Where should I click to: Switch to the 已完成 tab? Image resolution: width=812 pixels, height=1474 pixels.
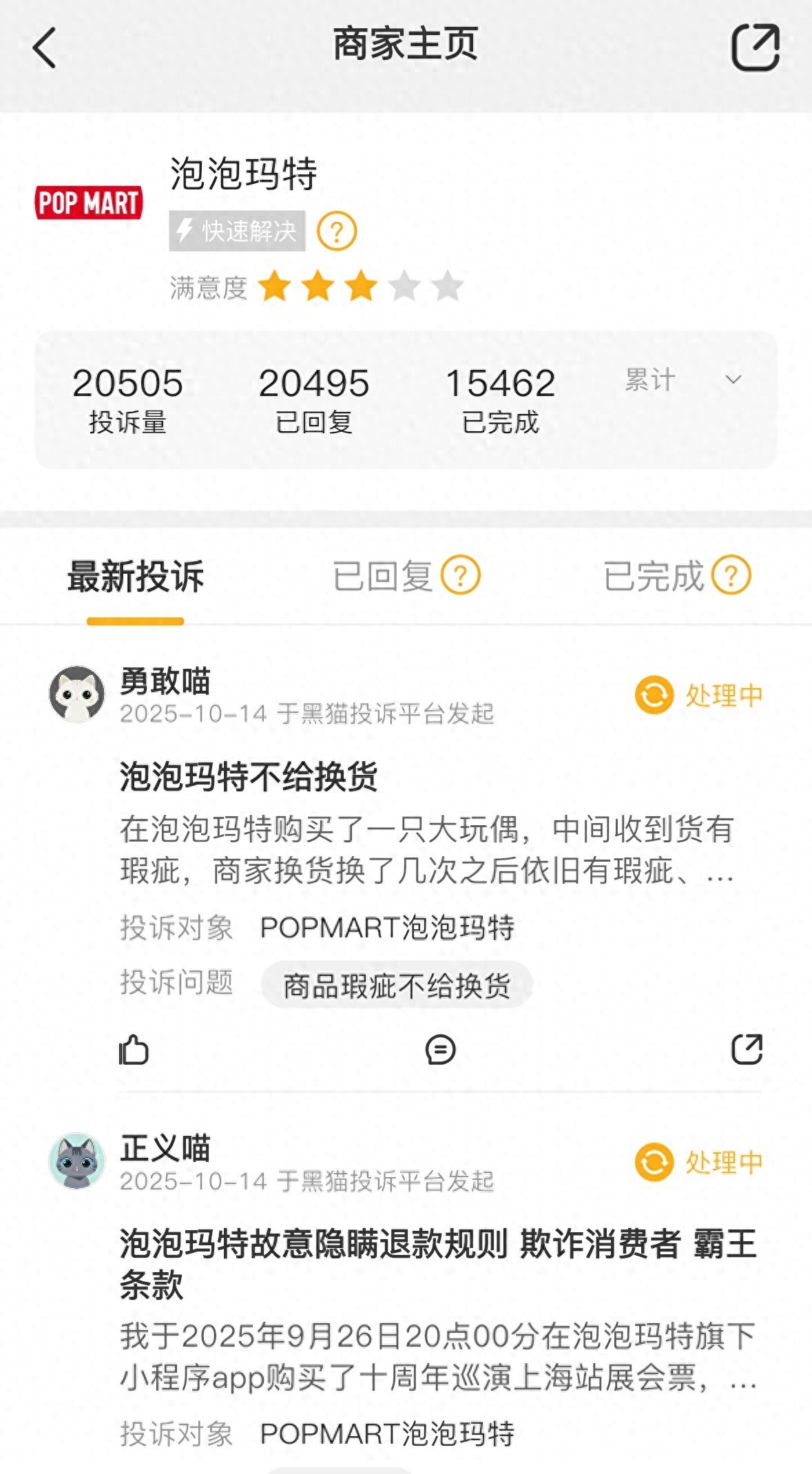[x=653, y=577]
